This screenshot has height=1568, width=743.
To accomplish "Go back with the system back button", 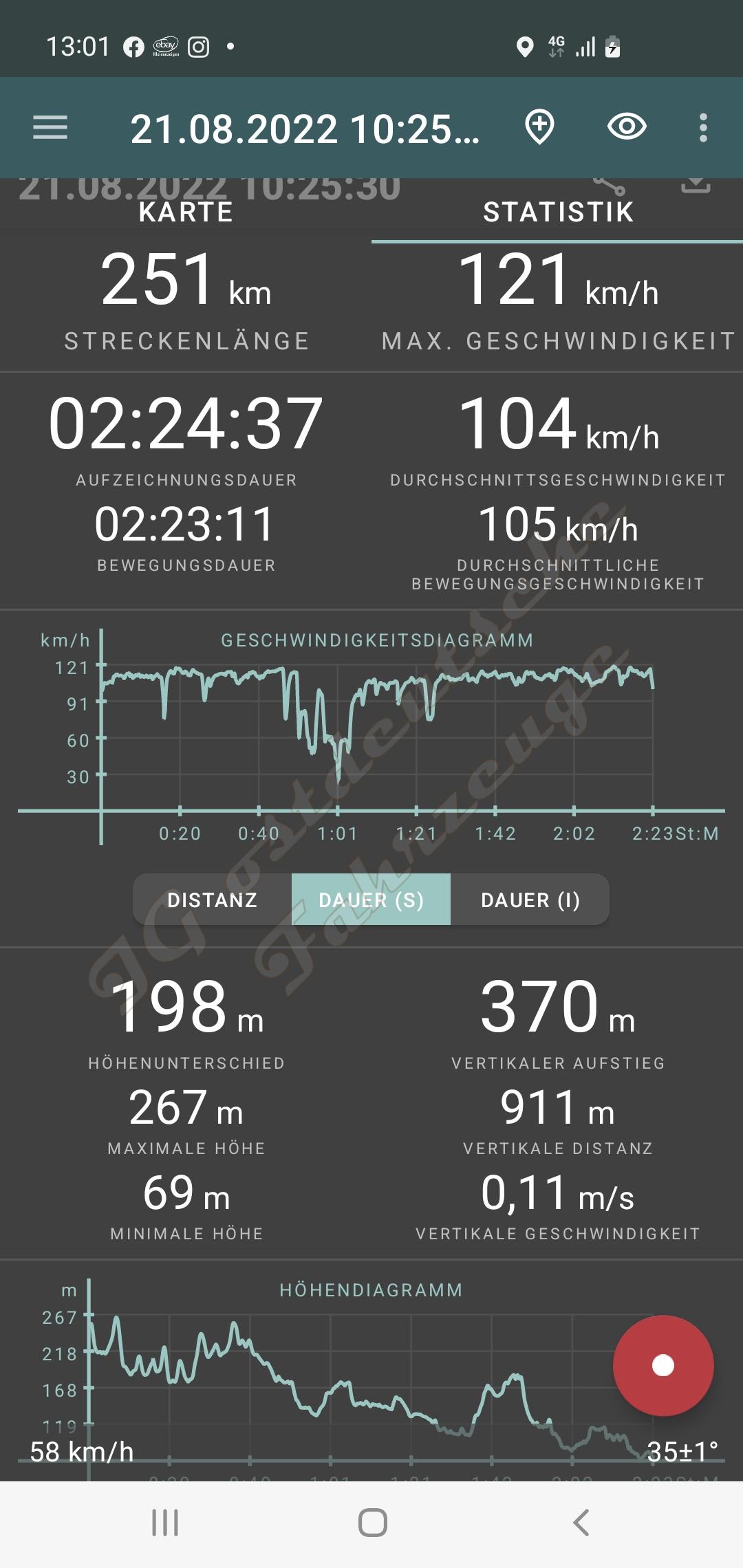I will click(581, 1523).
